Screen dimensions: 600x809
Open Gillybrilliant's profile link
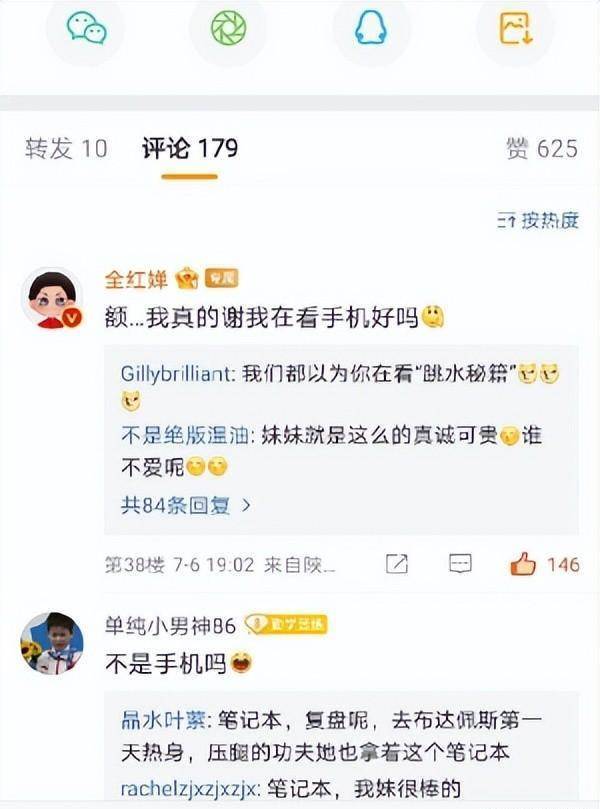pos(177,373)
